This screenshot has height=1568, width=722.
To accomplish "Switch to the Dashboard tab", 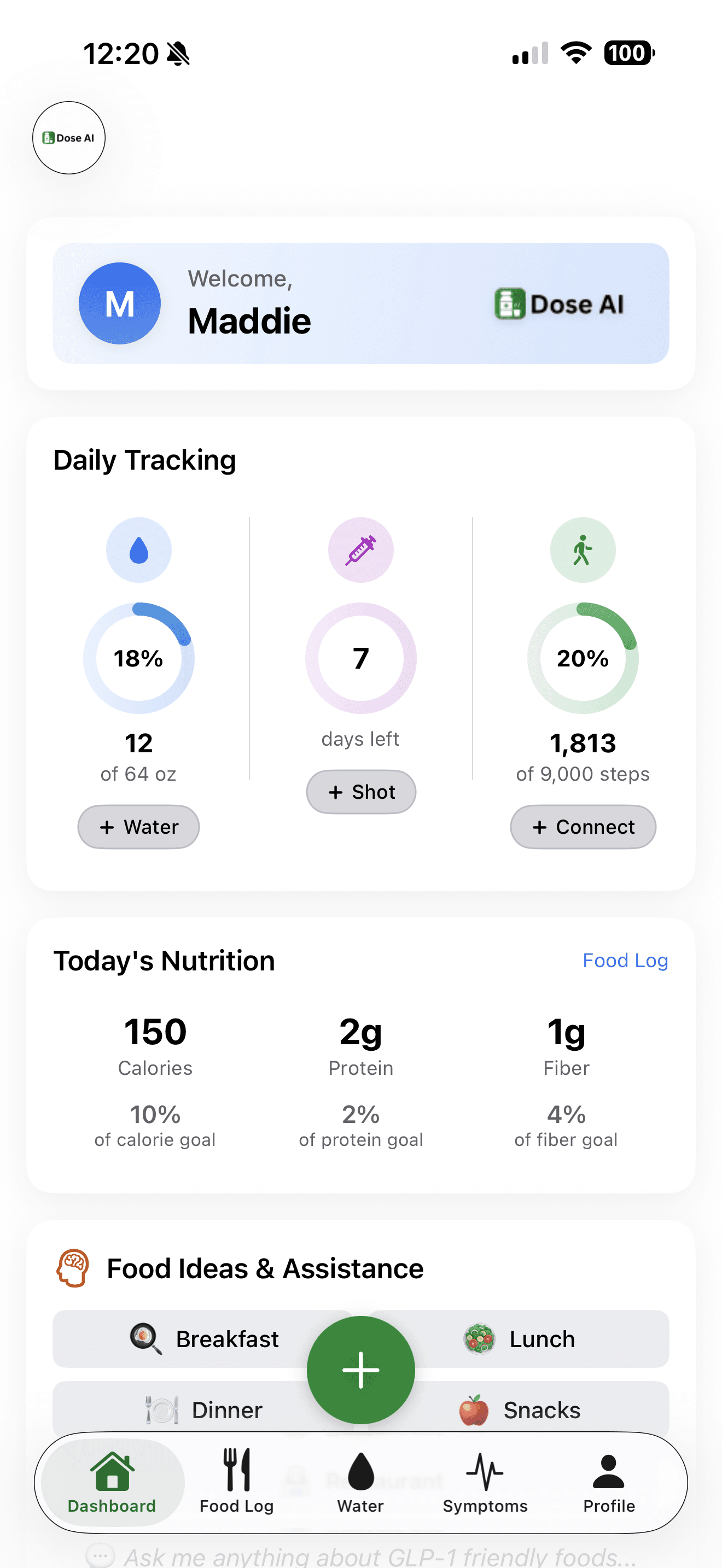I will (x=111, y=1479).
